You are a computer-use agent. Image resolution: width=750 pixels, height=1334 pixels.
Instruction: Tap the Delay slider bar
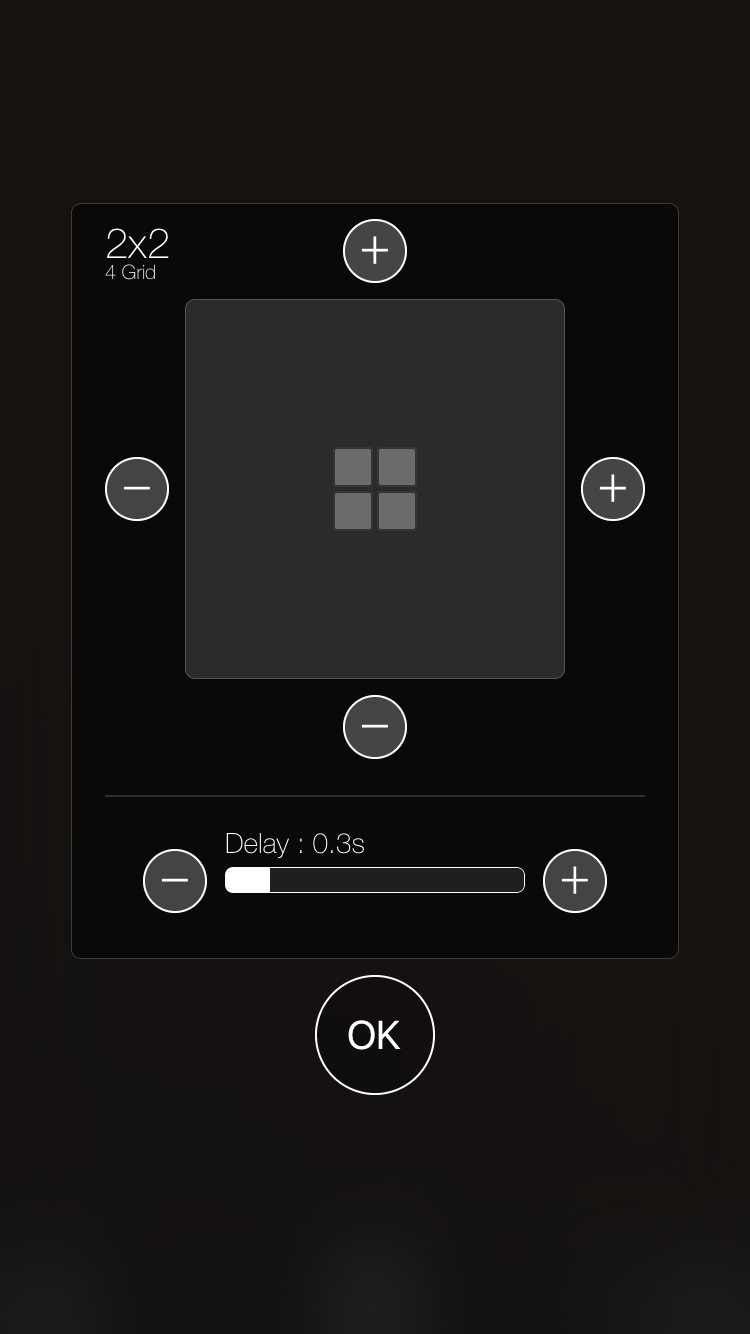coord(375,880)
